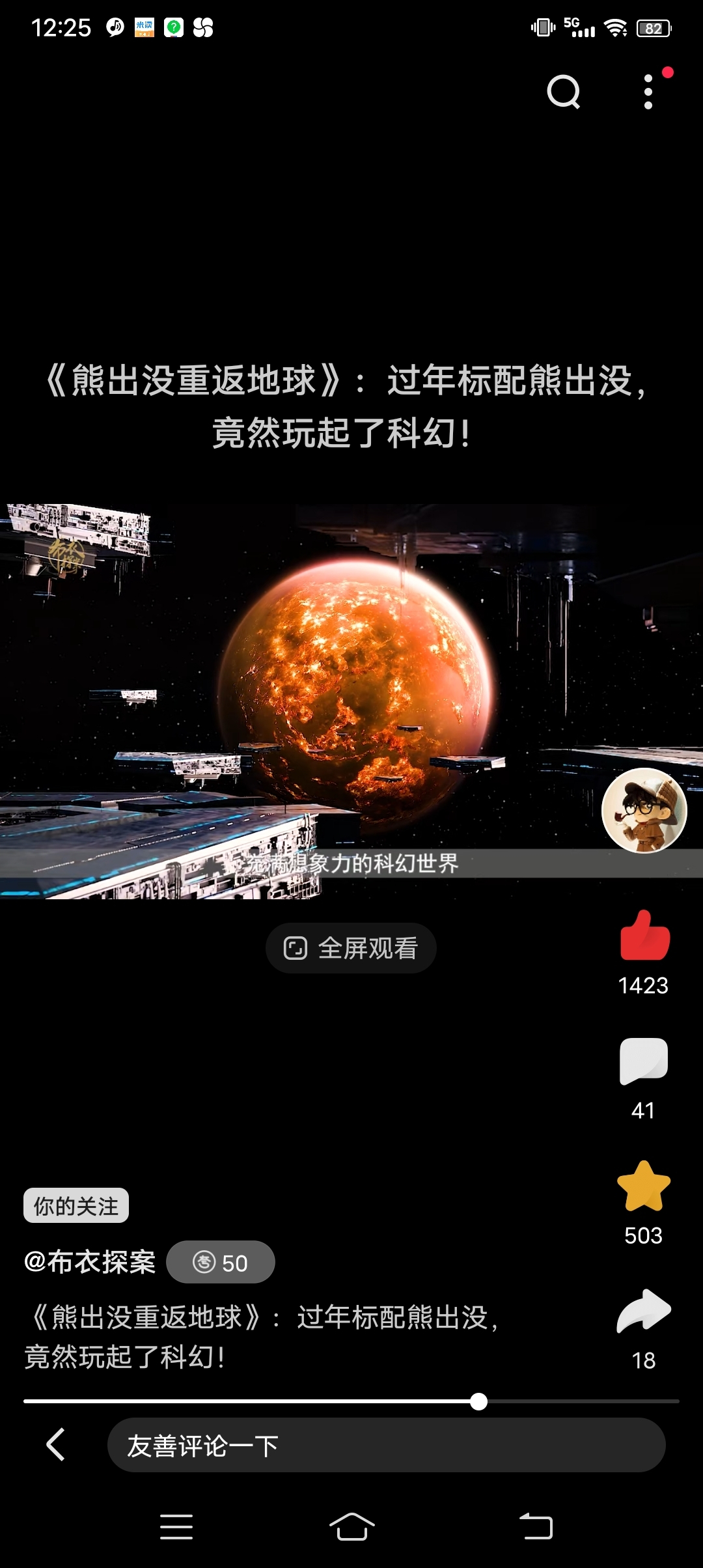Tap the system home button

pyautogui.click(x=351, y=1526)
